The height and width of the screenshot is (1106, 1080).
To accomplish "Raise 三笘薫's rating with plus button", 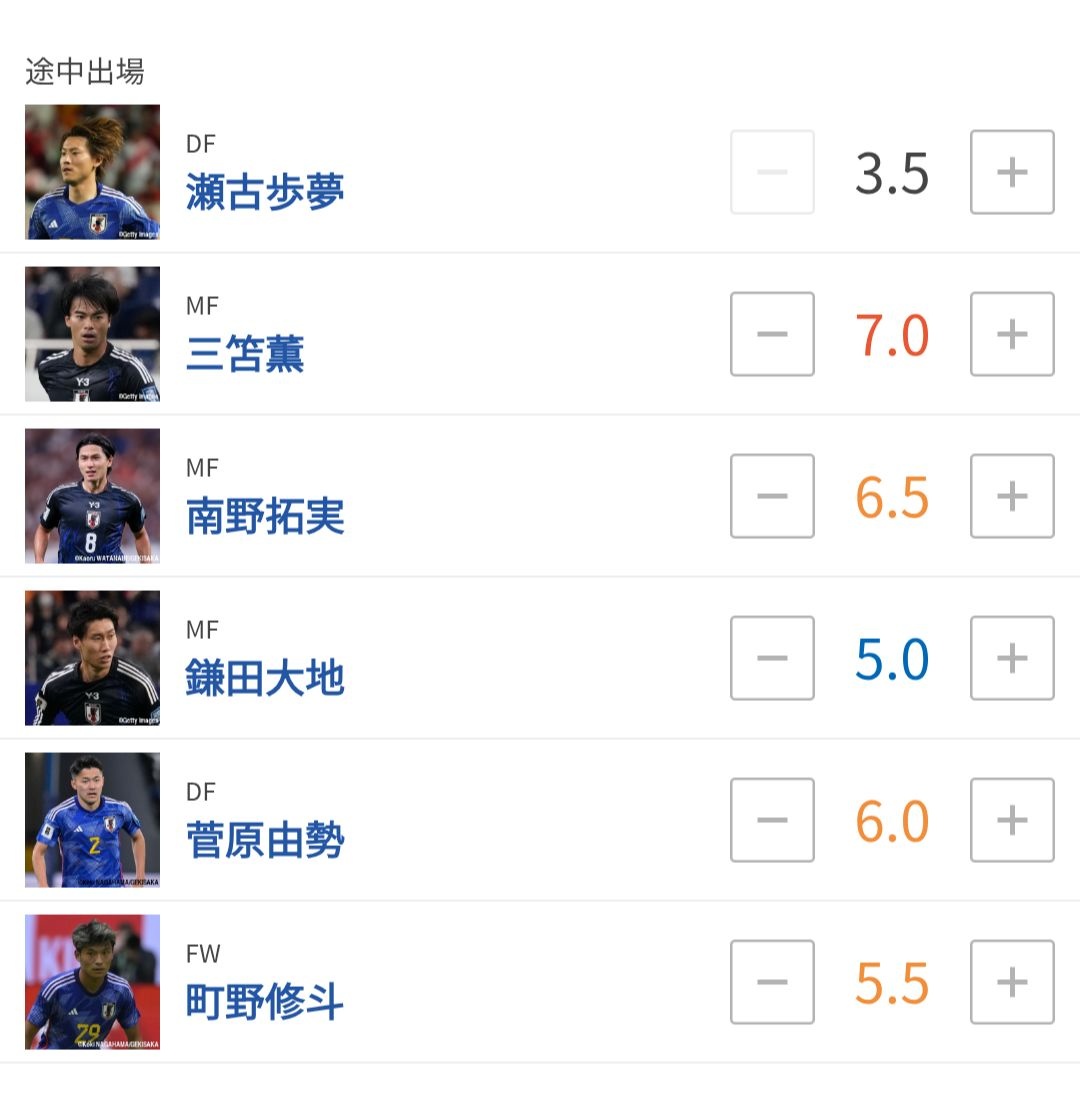I will tap(1012, 334).
